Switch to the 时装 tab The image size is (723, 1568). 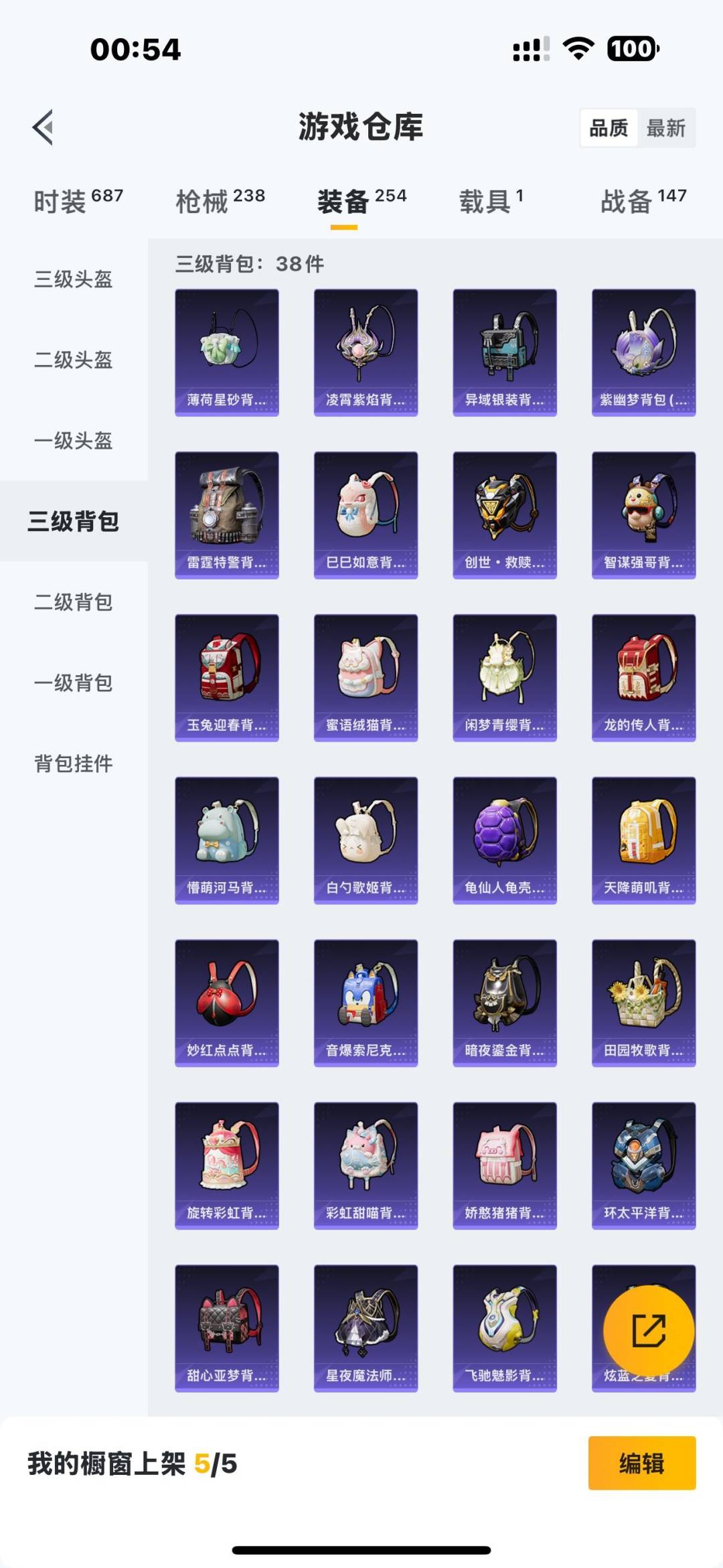78,201
